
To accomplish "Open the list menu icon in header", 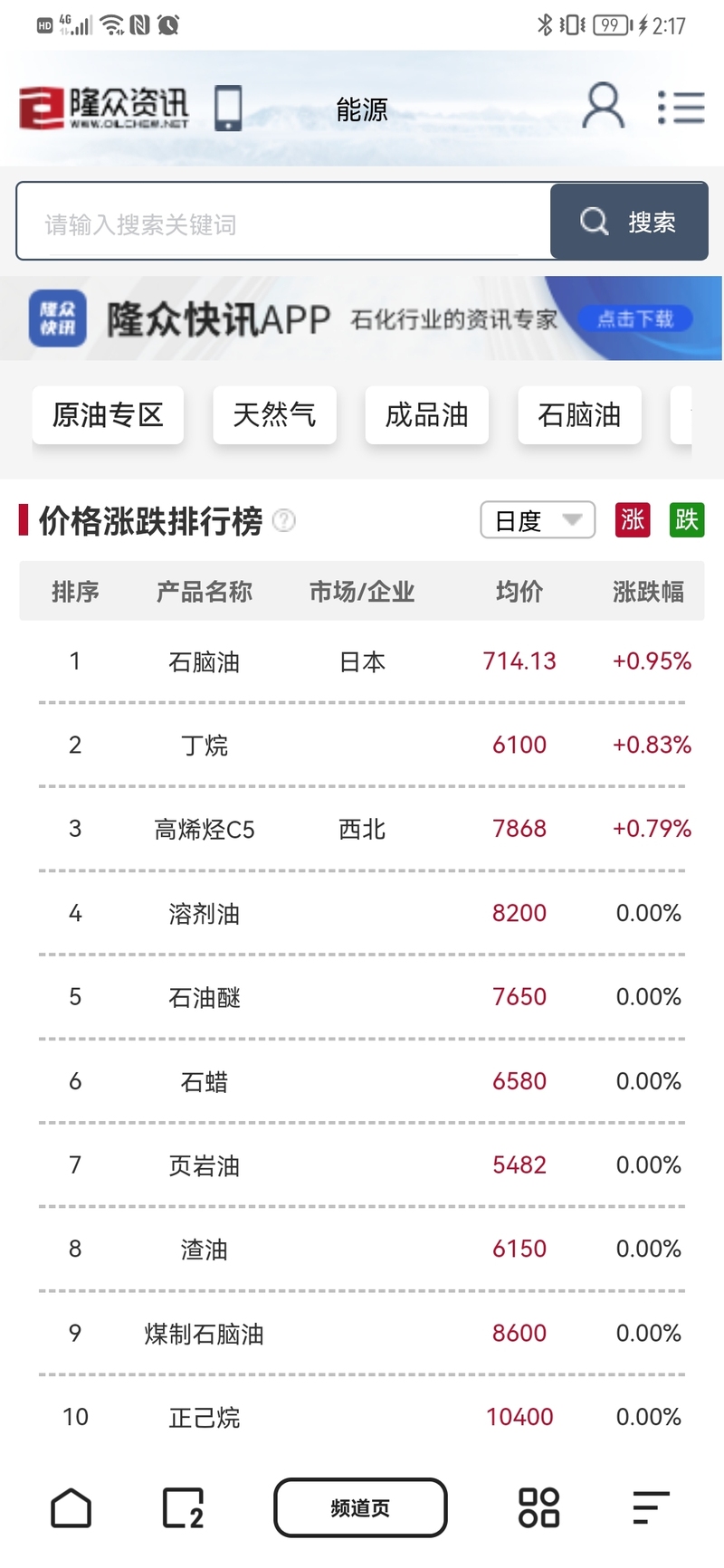I will tap(681, 107).
